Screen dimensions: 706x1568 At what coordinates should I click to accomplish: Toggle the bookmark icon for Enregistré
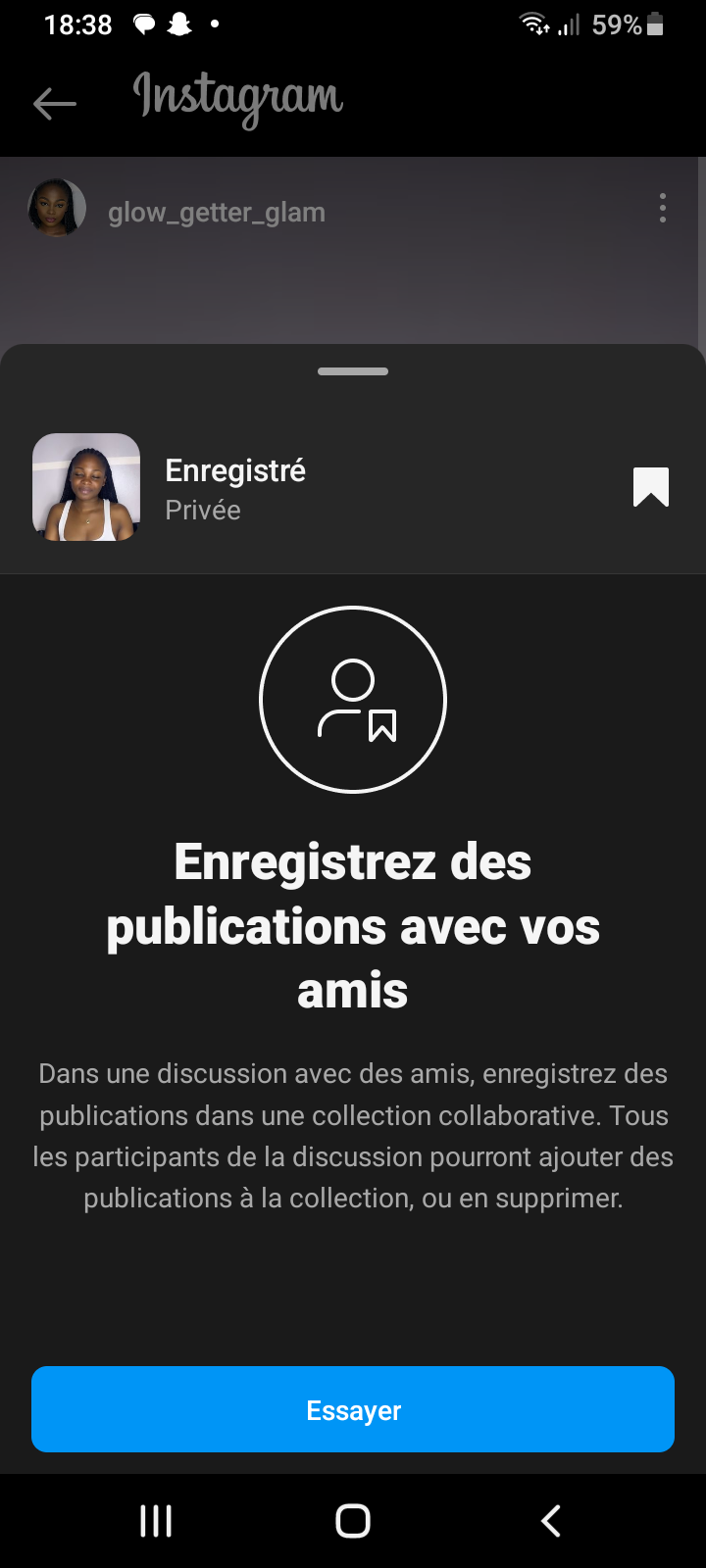coord(651,487)
